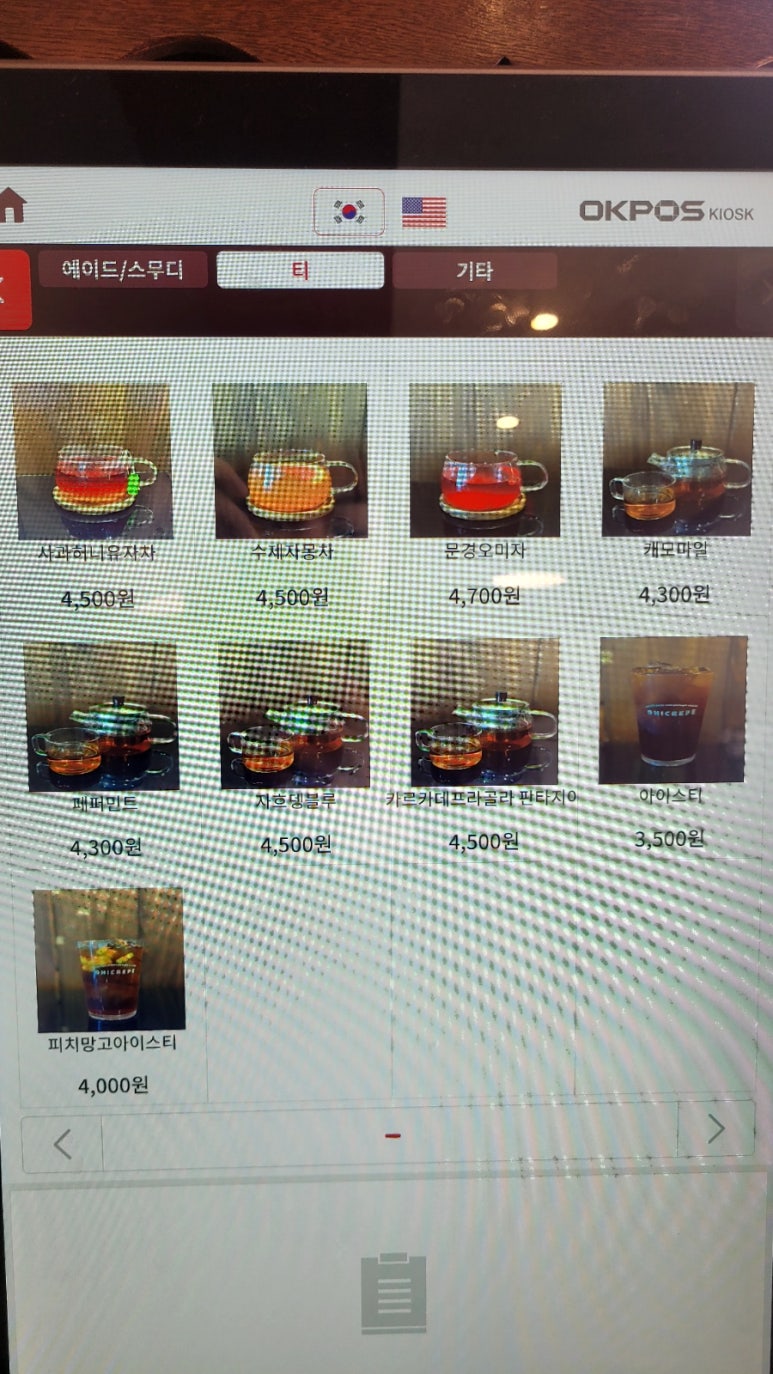Go to next menu page arrow
The width and height of the screenshot is (773, 1374).
[x=716, y=1129]
